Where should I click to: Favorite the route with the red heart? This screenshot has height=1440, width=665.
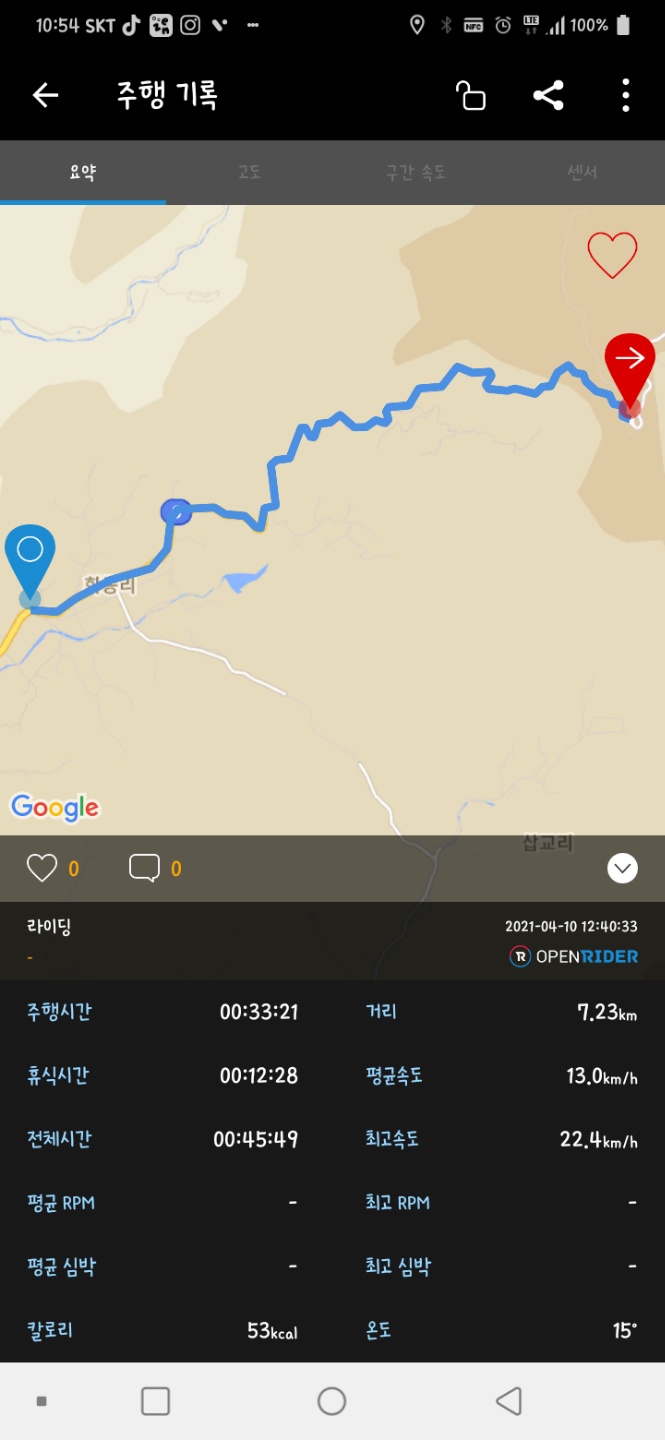612,255
